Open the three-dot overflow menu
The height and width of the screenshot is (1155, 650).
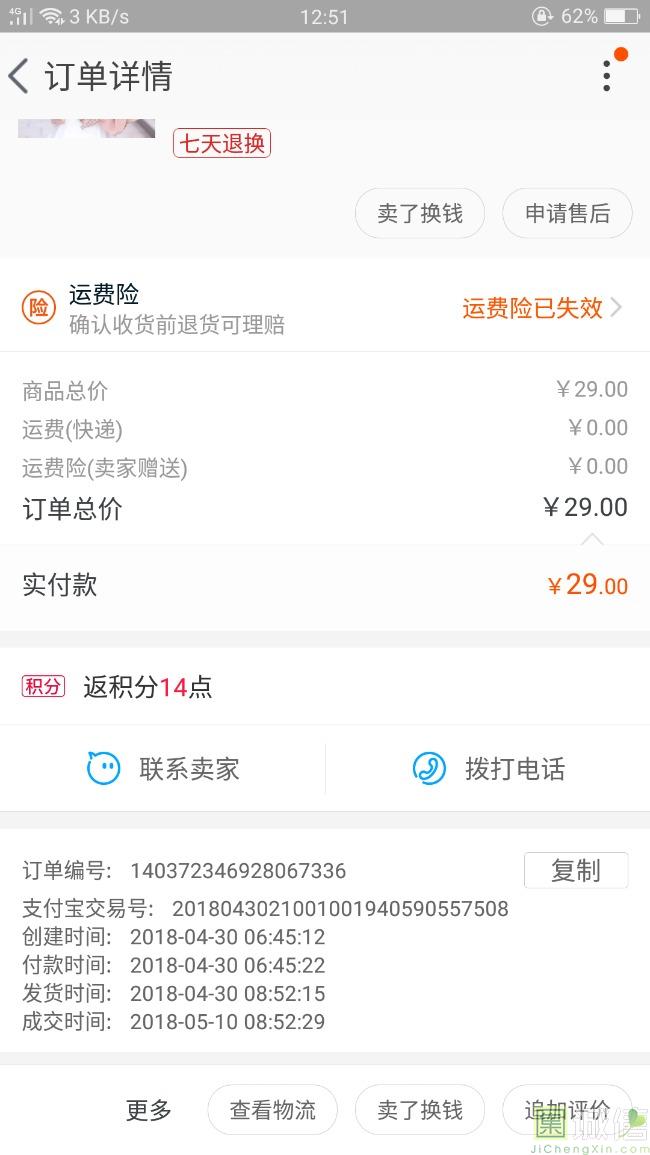point(607,75)
